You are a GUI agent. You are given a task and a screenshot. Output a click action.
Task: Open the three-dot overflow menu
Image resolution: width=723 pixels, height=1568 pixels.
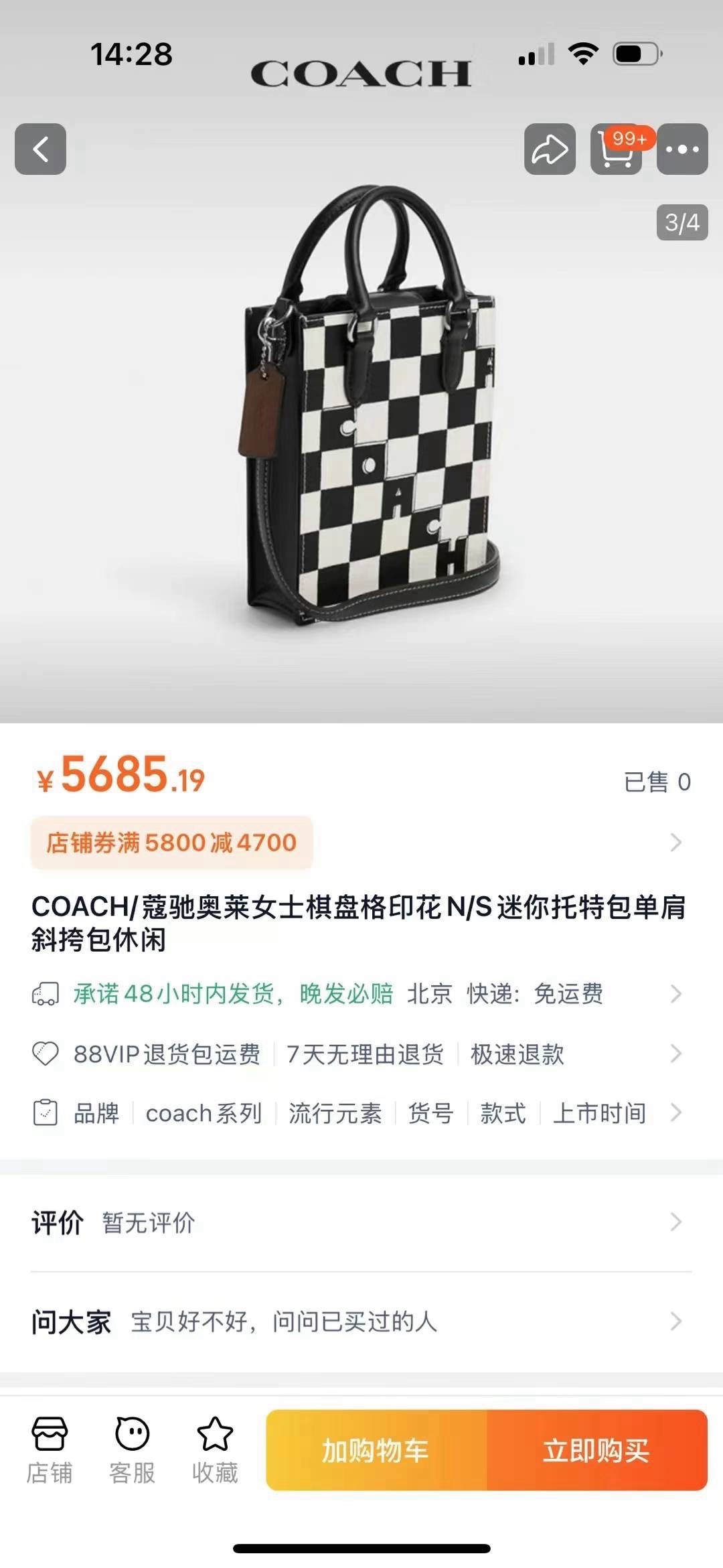click(x=682, y=149)
